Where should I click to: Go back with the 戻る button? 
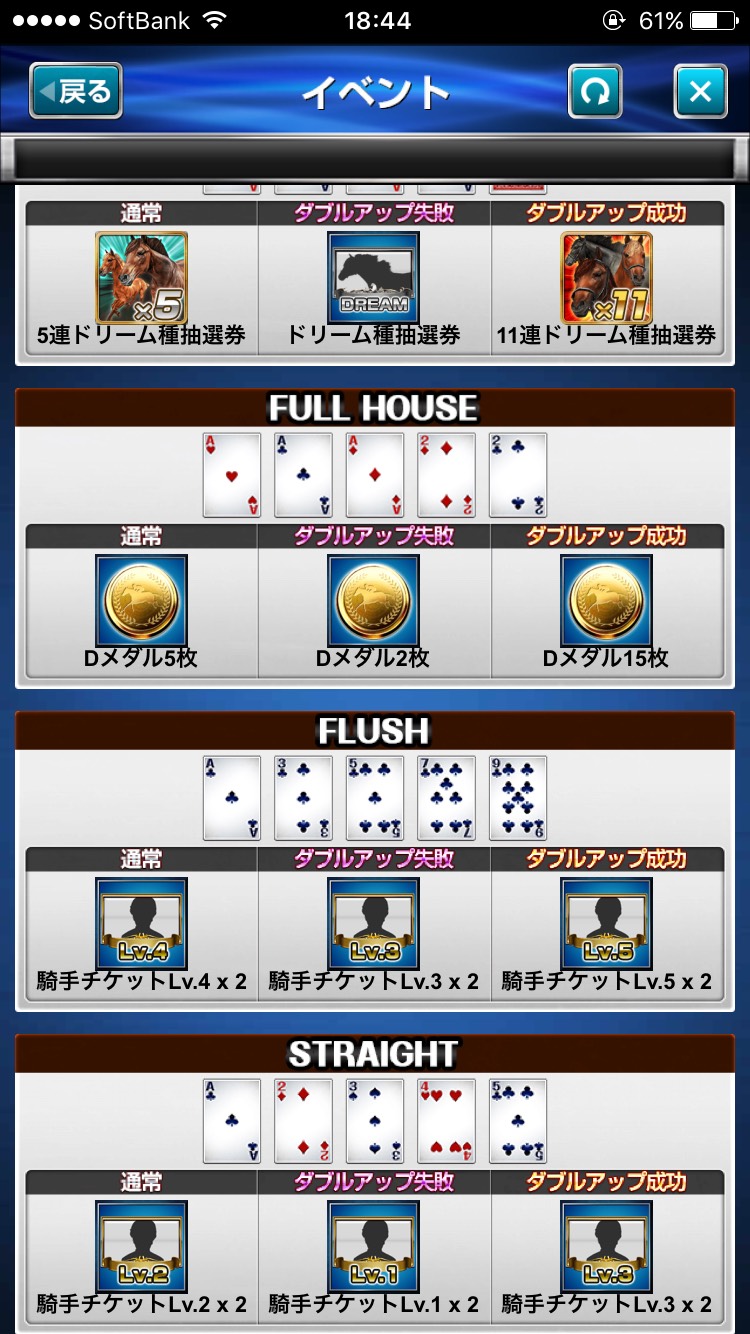tap(76, 92)
